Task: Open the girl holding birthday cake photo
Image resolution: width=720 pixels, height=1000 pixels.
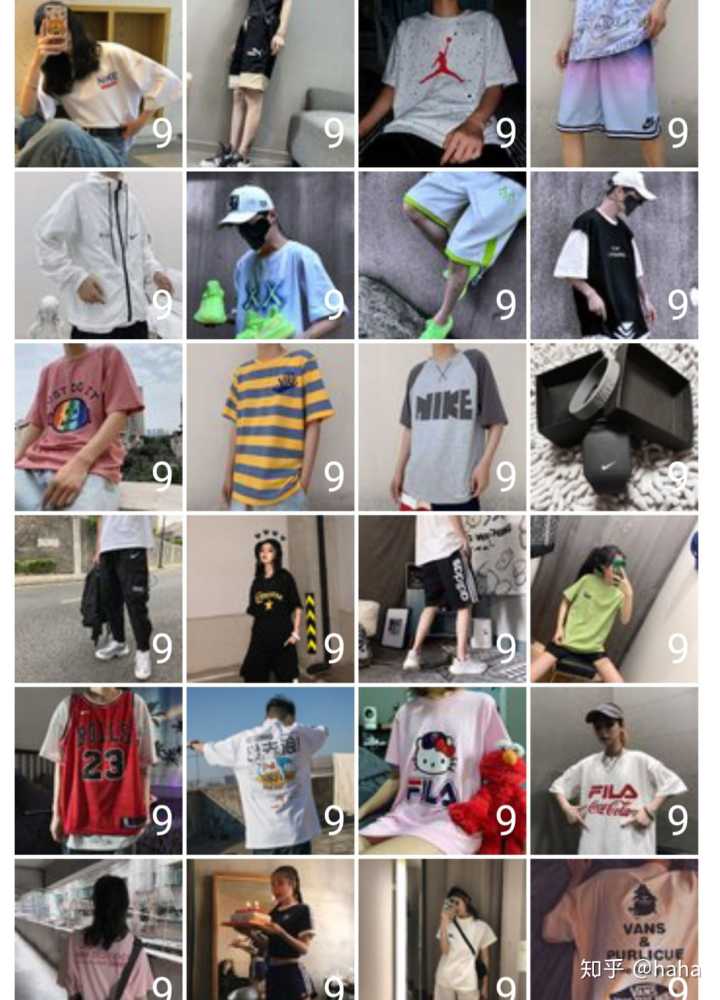Action: [270, 928]
